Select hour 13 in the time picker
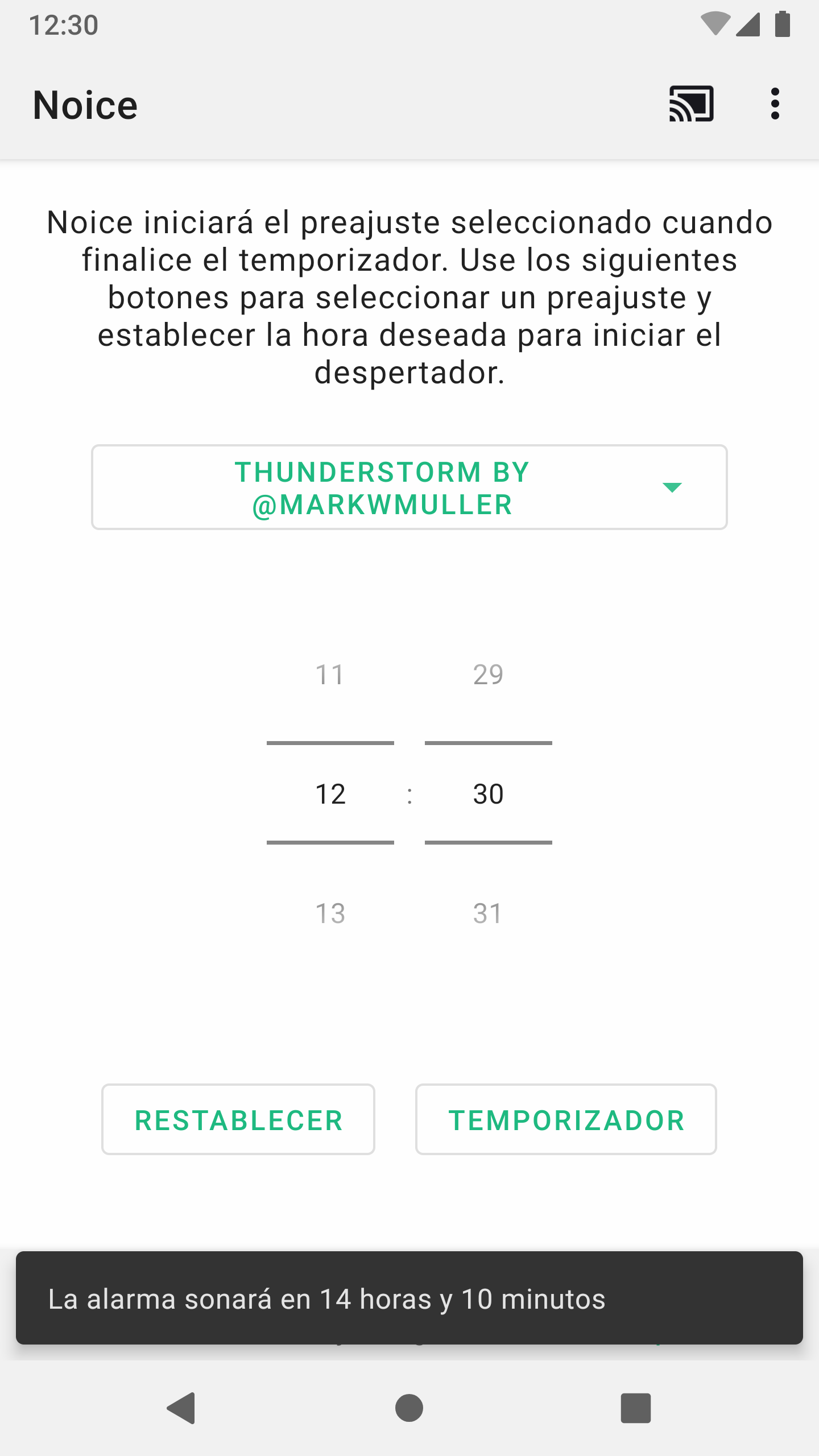819x1456 pixels. coord(330,914)
